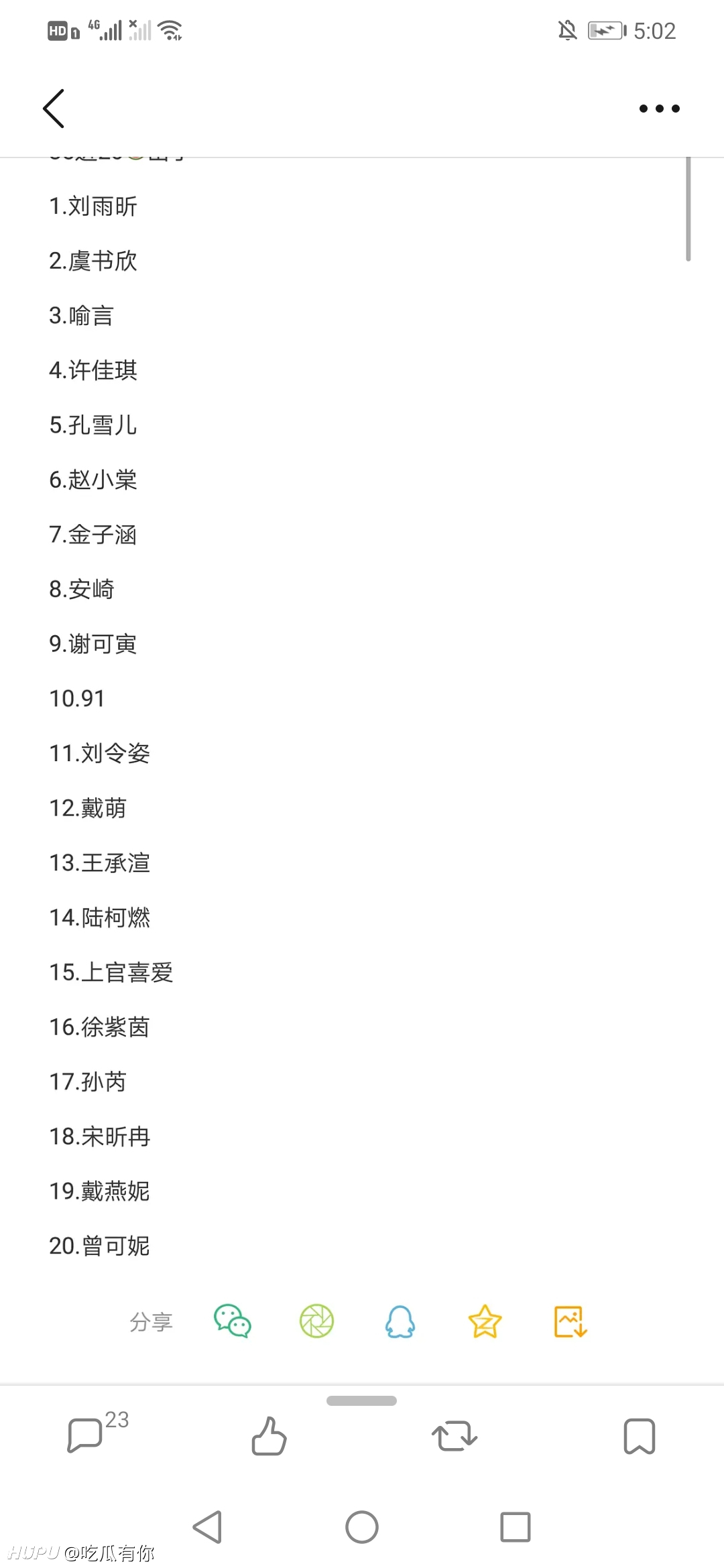Screen dimensions: 724x1568
Task: Repost this thread
Action: (454, 1436)
